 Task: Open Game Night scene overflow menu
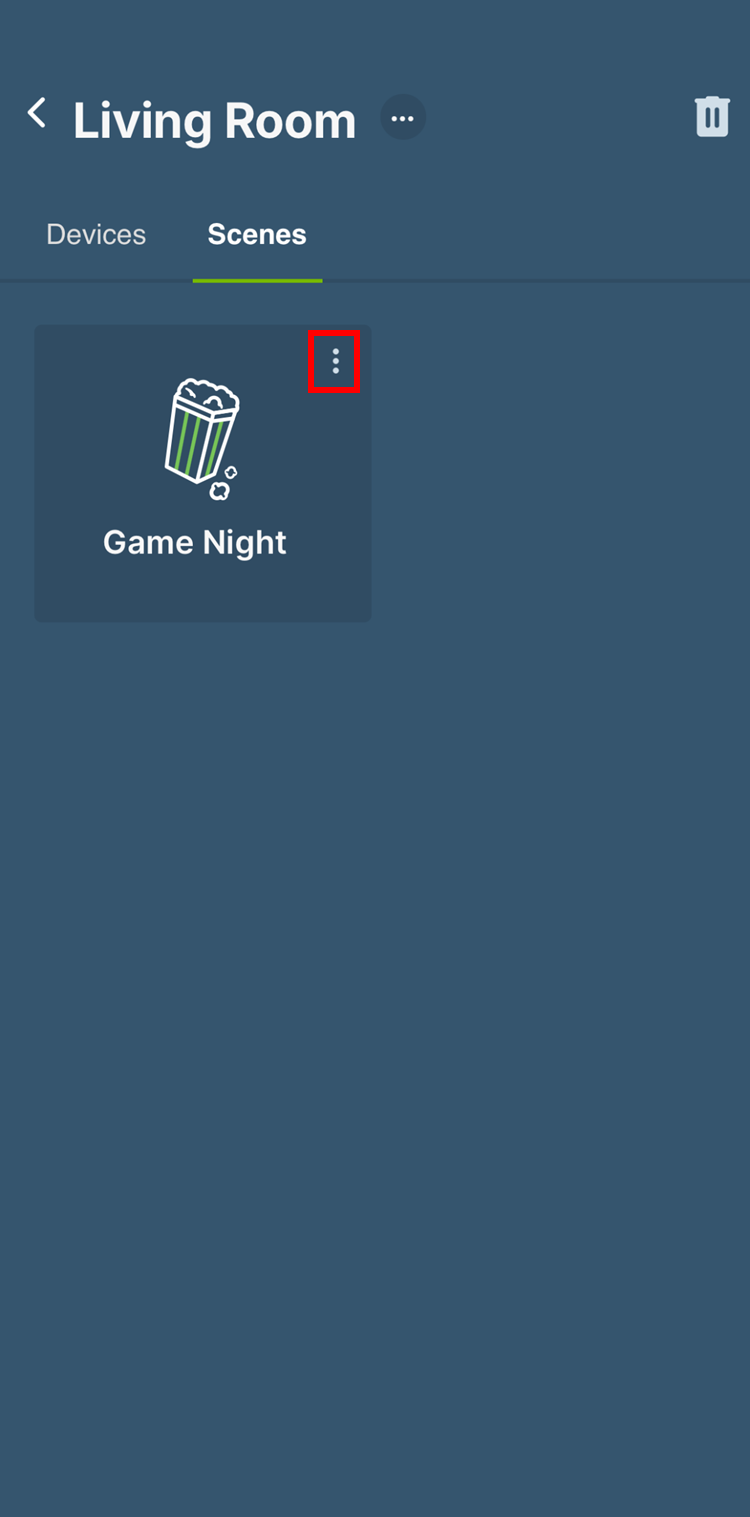click(x=335, y=361)
